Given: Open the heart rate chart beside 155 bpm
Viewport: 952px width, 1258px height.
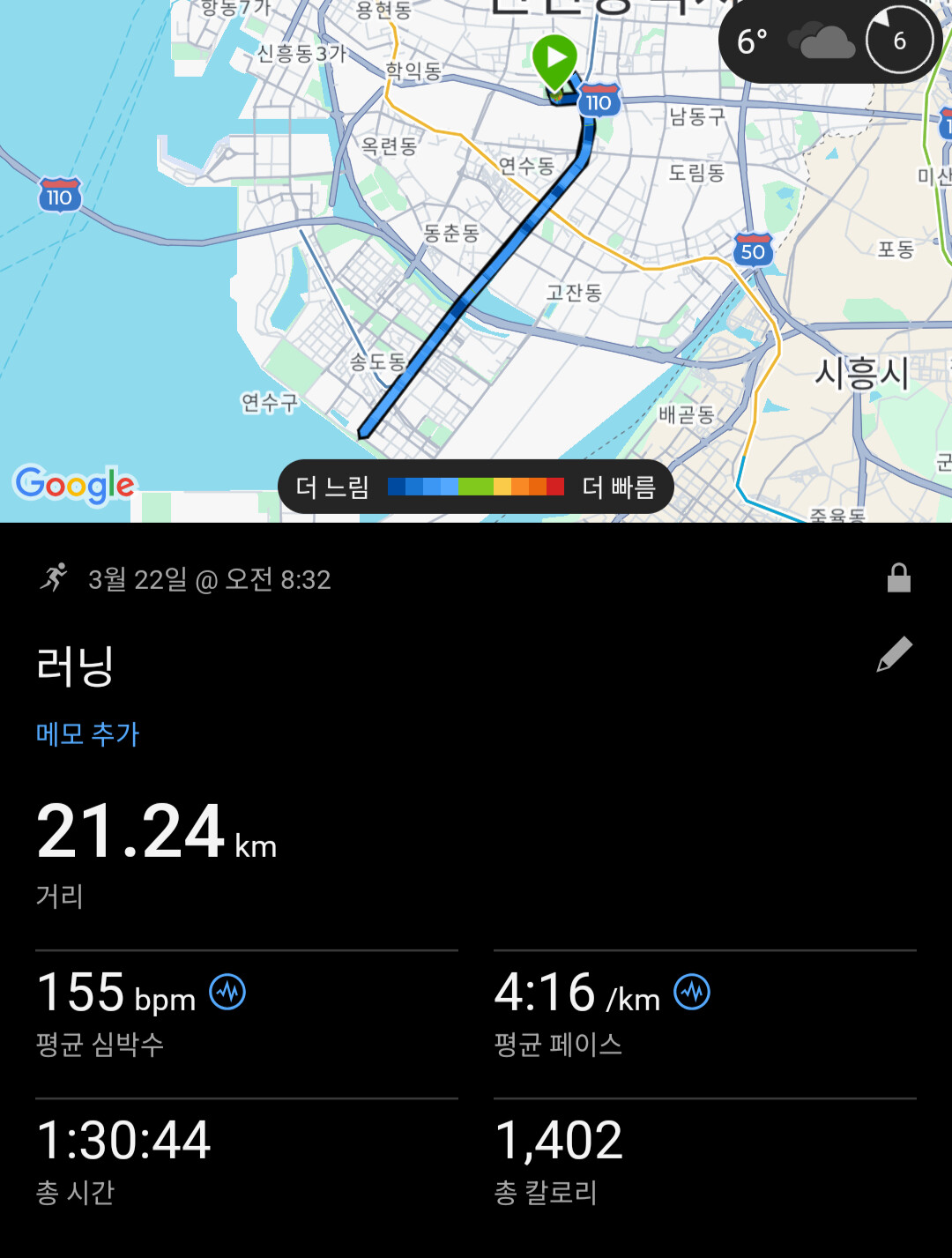Looking at the screenshot, I should (227, 993).
